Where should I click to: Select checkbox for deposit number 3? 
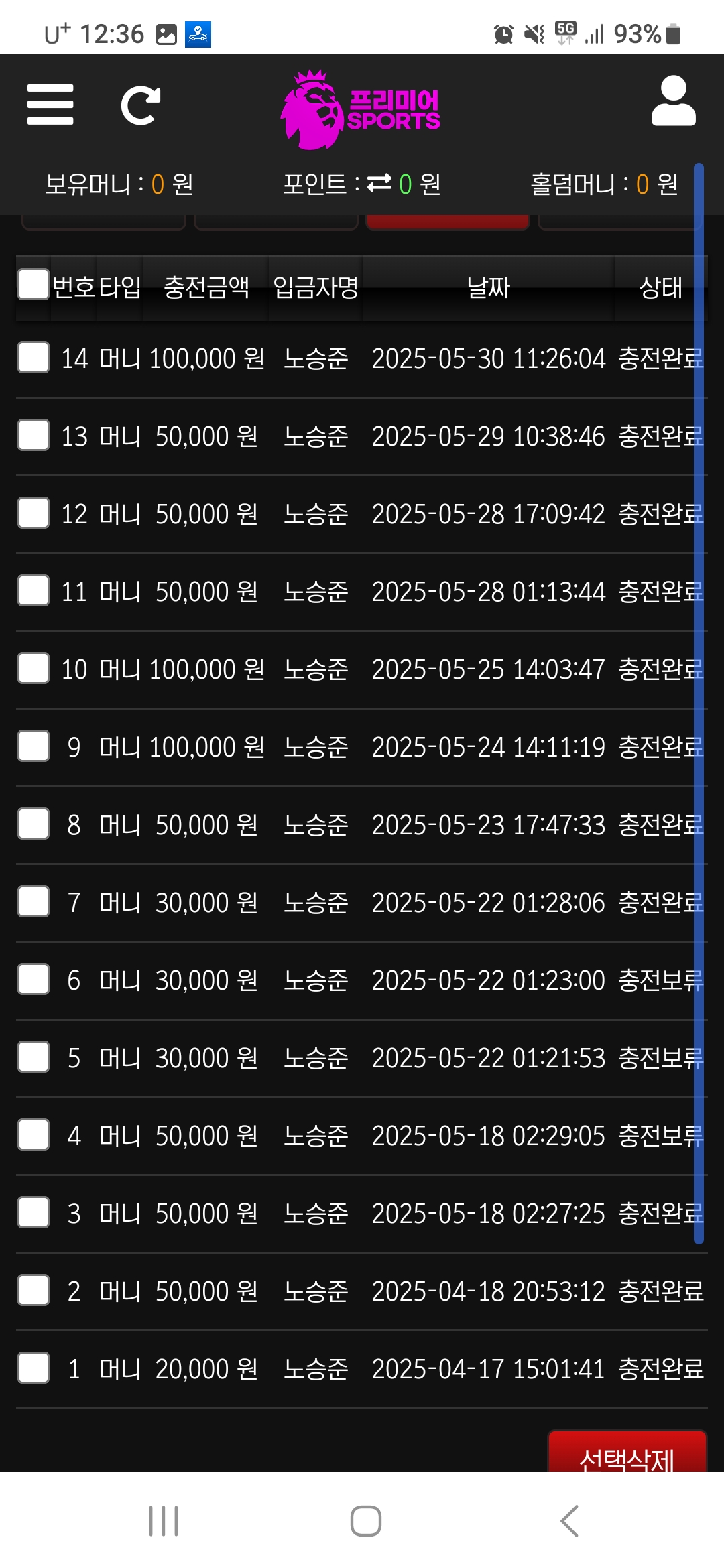click(34, 1212)
